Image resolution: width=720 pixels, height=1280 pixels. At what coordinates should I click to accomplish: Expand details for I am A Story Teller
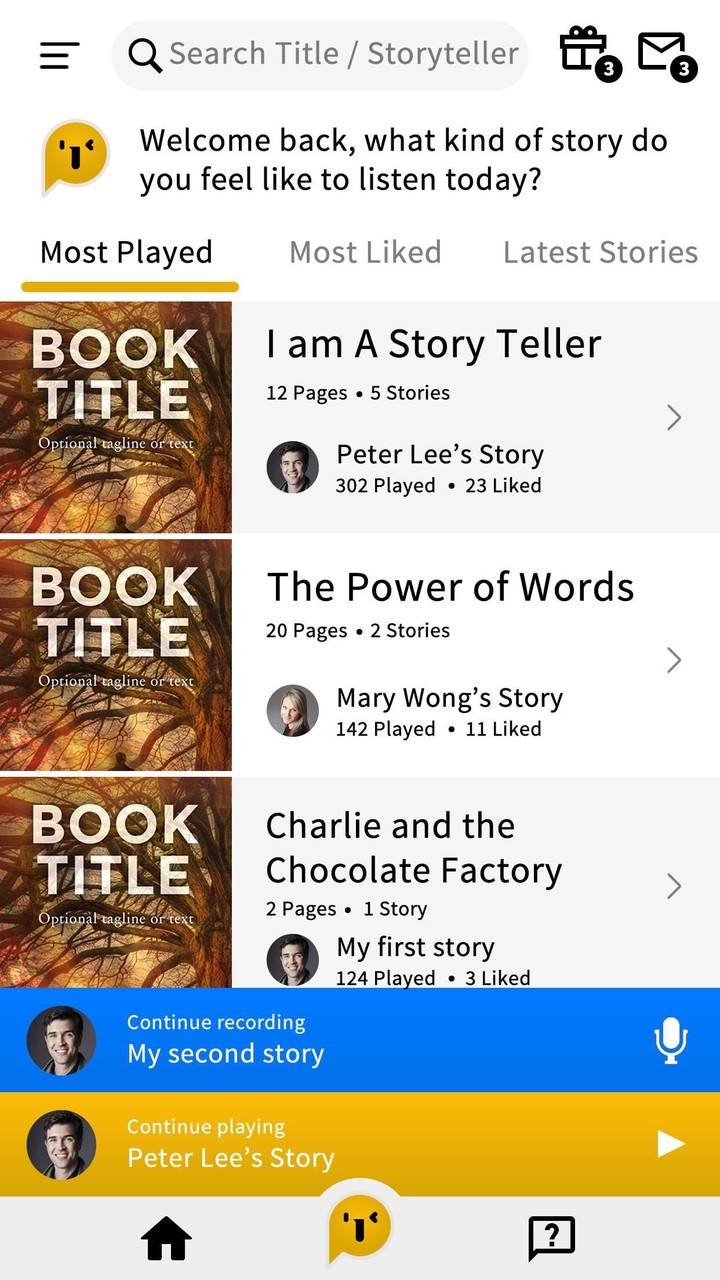click(x=673, y=417)
